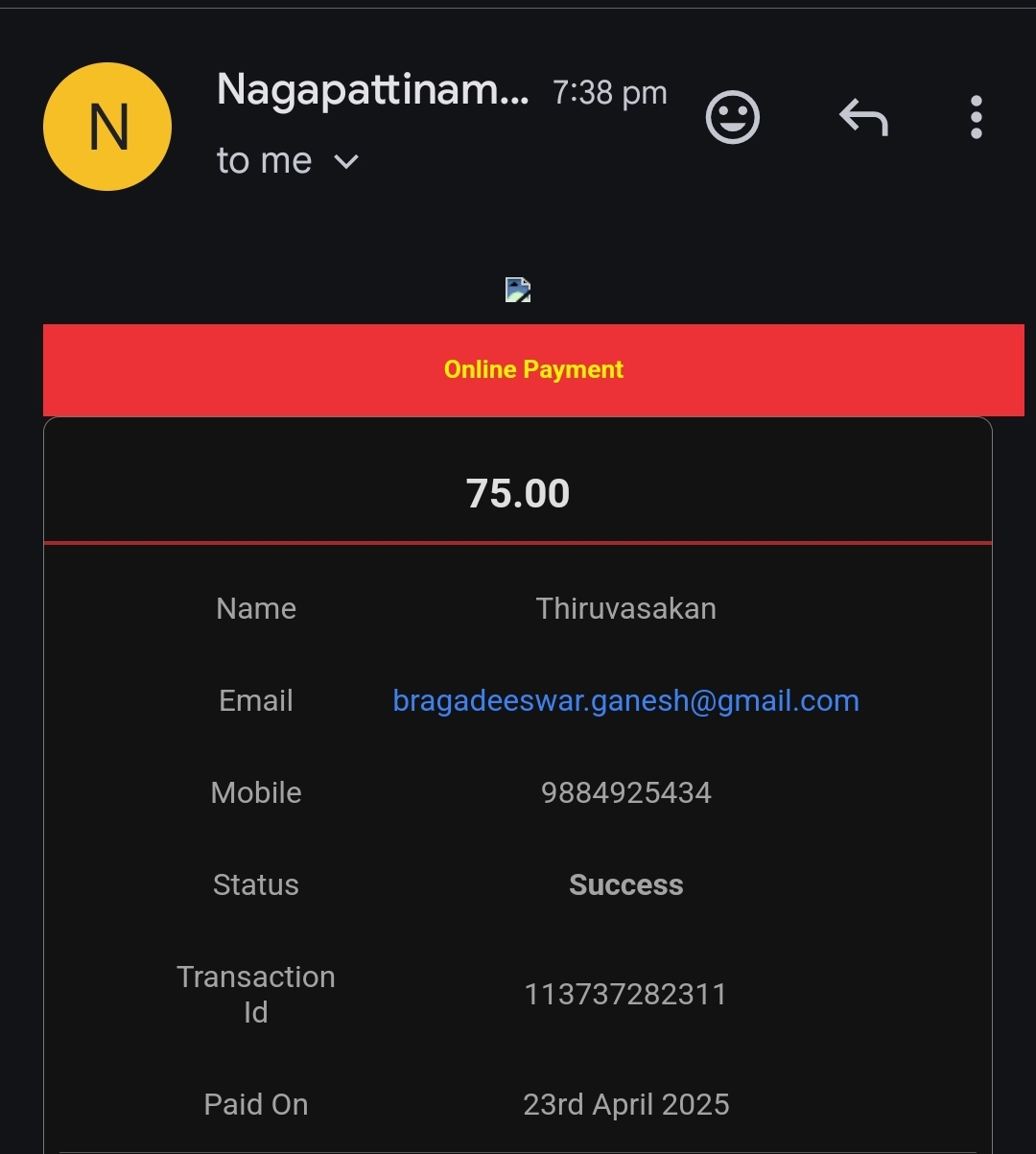Expand recipient details next to 'to me'
The image size is (1036, 1154).
point(345,161)
